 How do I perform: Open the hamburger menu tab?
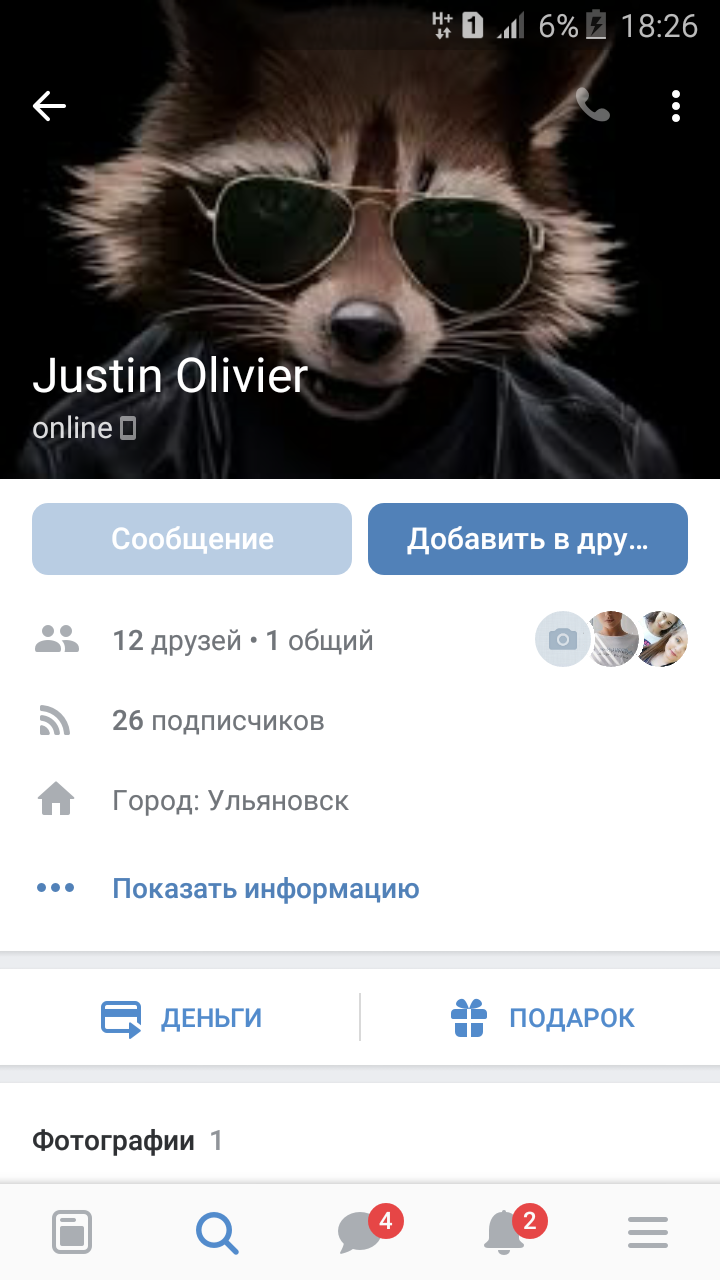point(648,1232)
